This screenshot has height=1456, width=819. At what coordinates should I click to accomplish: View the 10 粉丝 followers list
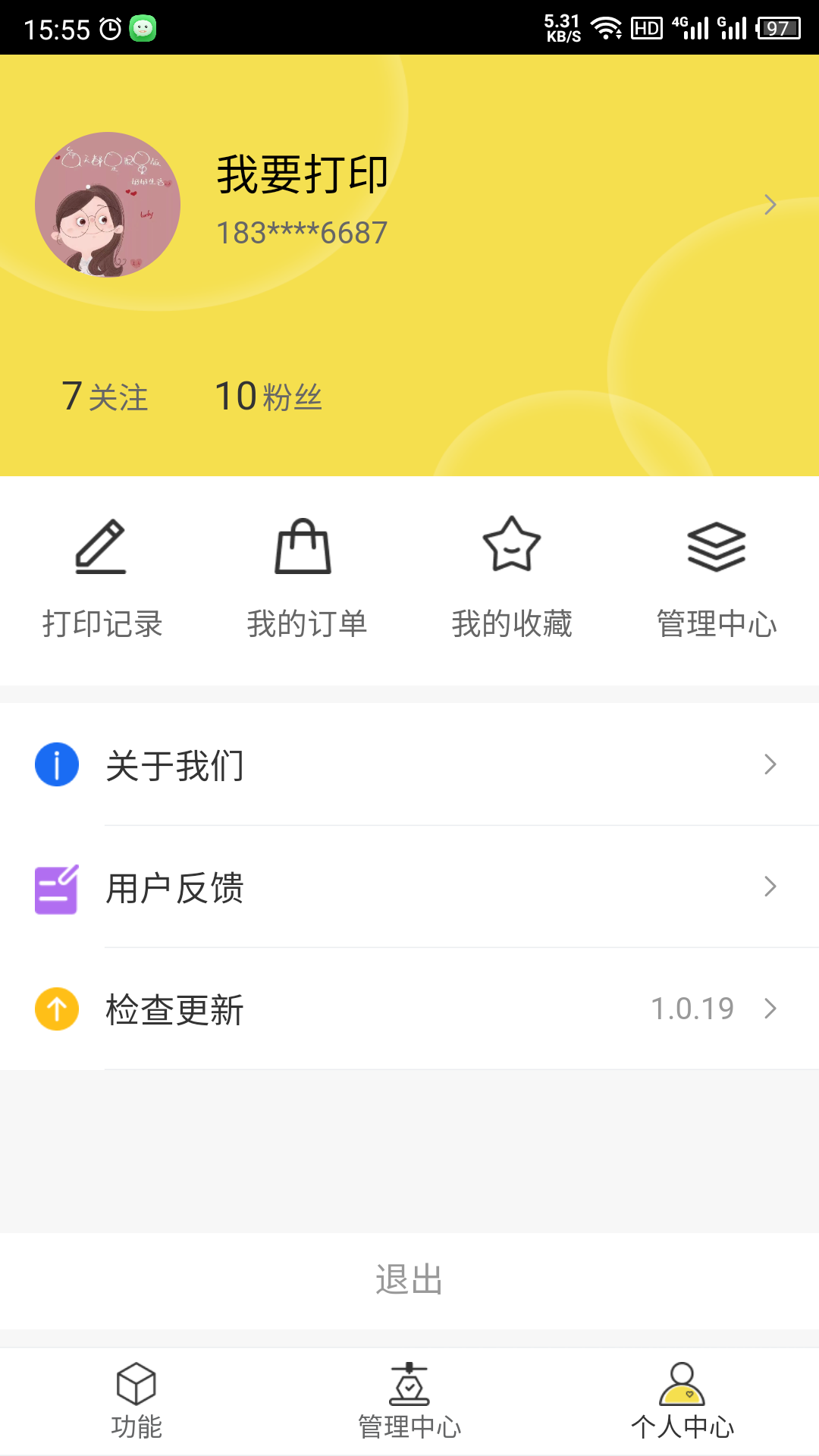pyautogui.click(x=268, y=397)
